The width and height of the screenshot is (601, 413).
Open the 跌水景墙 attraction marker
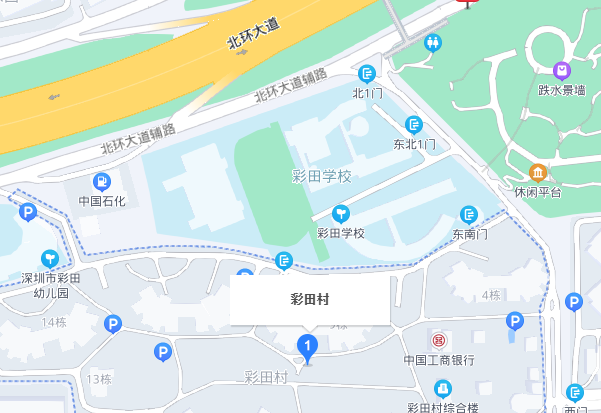(x=563, y=70)
